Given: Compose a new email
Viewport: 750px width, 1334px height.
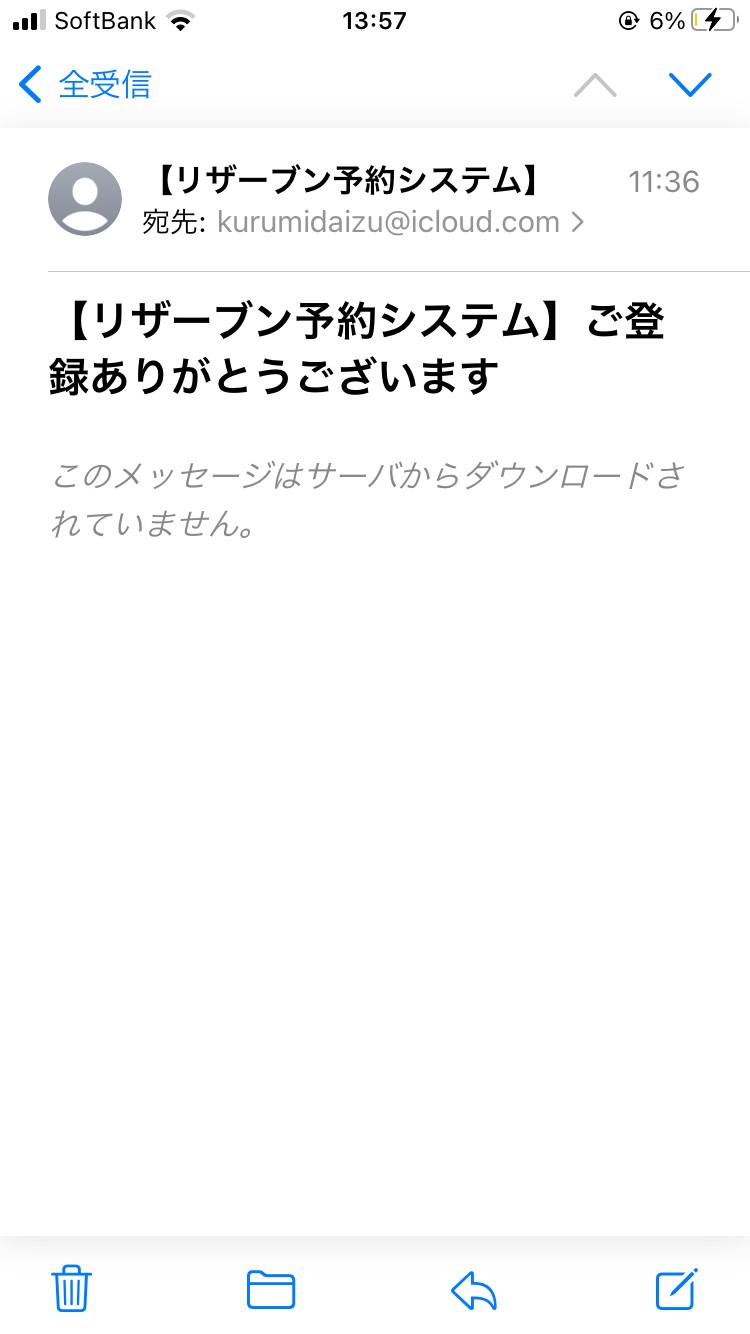Looking at the screenshot, I should click(677, 1288).
